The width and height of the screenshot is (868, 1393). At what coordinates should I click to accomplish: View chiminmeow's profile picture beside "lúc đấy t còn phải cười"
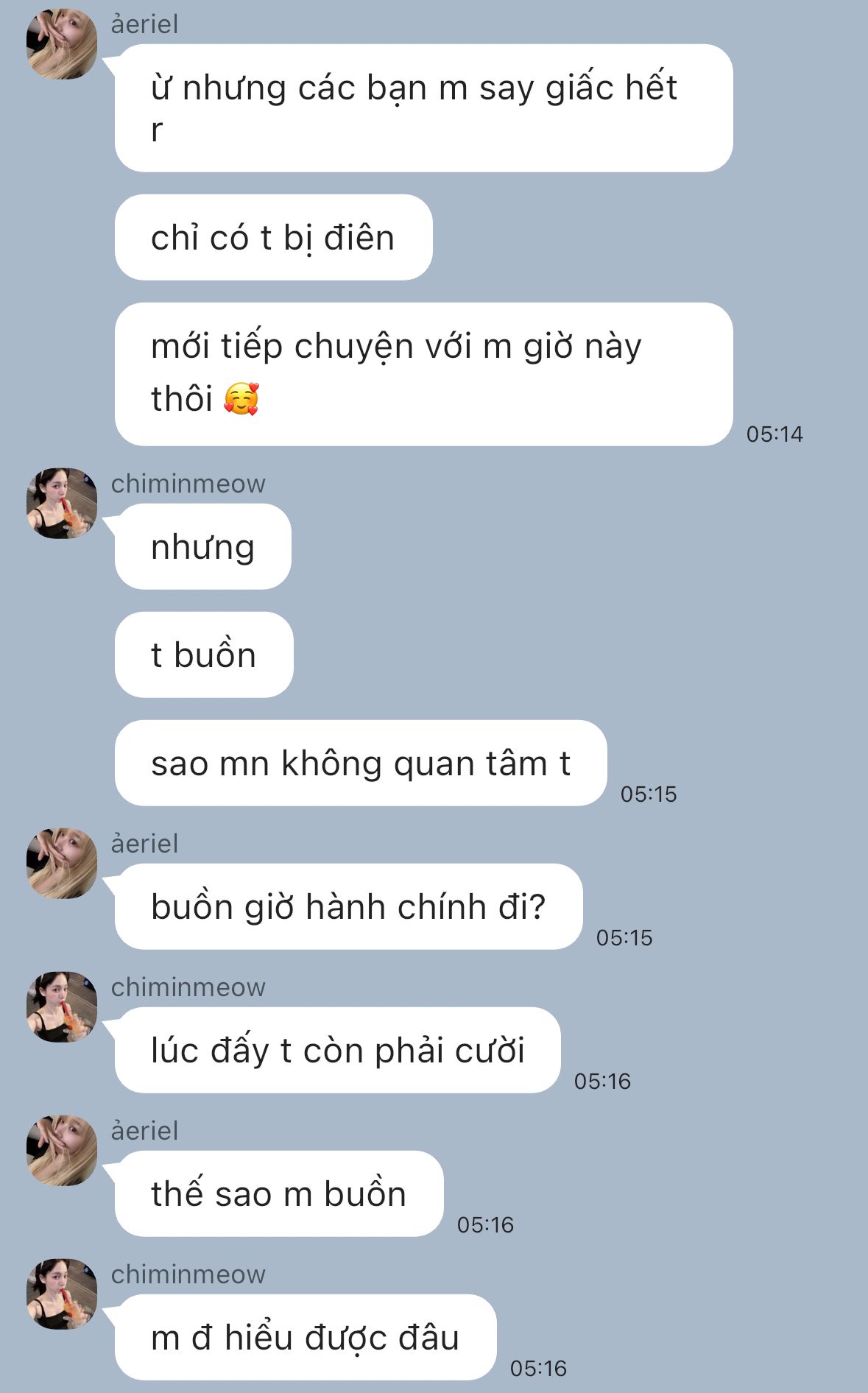(62, 1007)
